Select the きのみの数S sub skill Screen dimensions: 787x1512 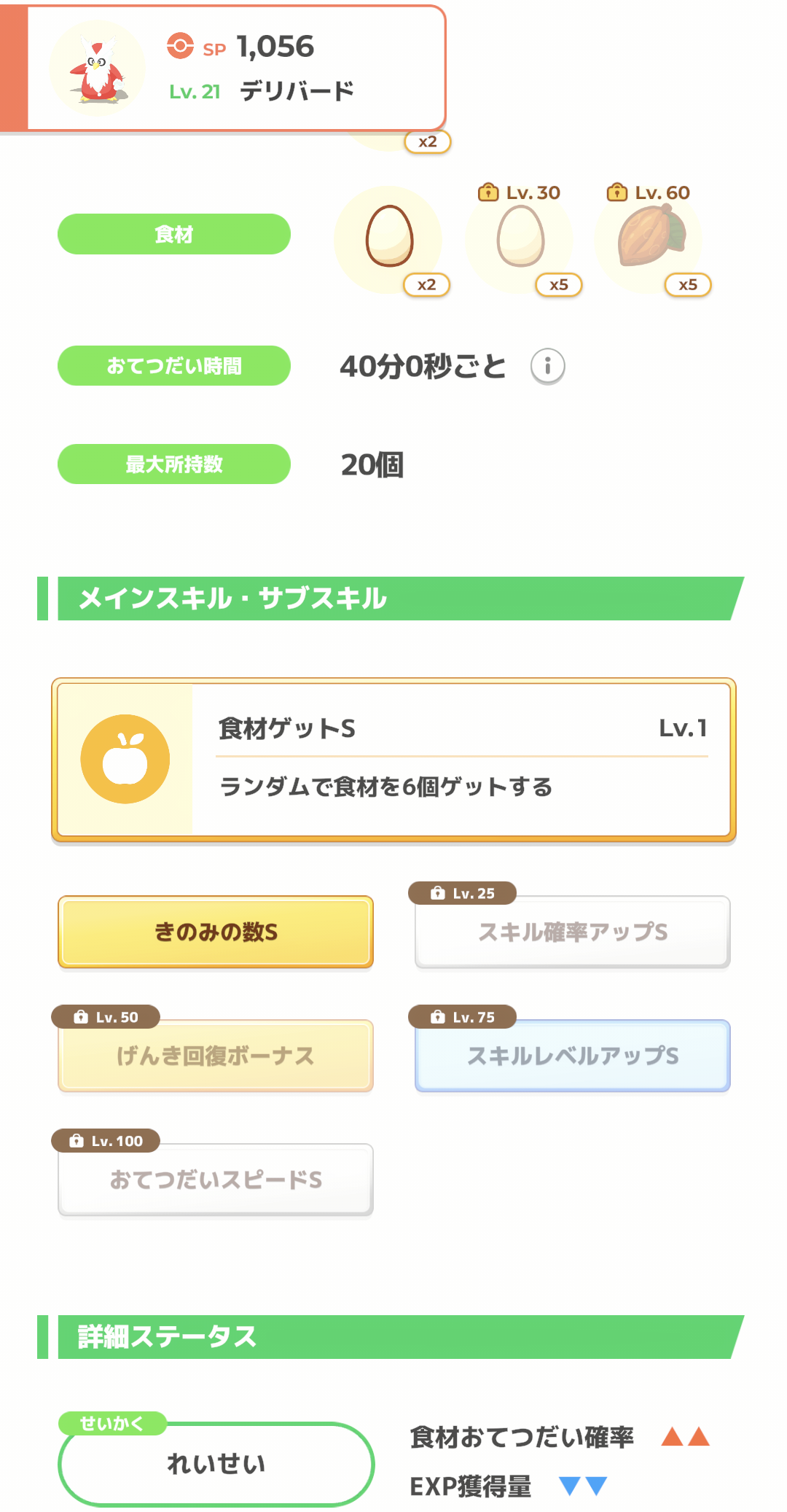pyautogui.click(x=216, y=932)
